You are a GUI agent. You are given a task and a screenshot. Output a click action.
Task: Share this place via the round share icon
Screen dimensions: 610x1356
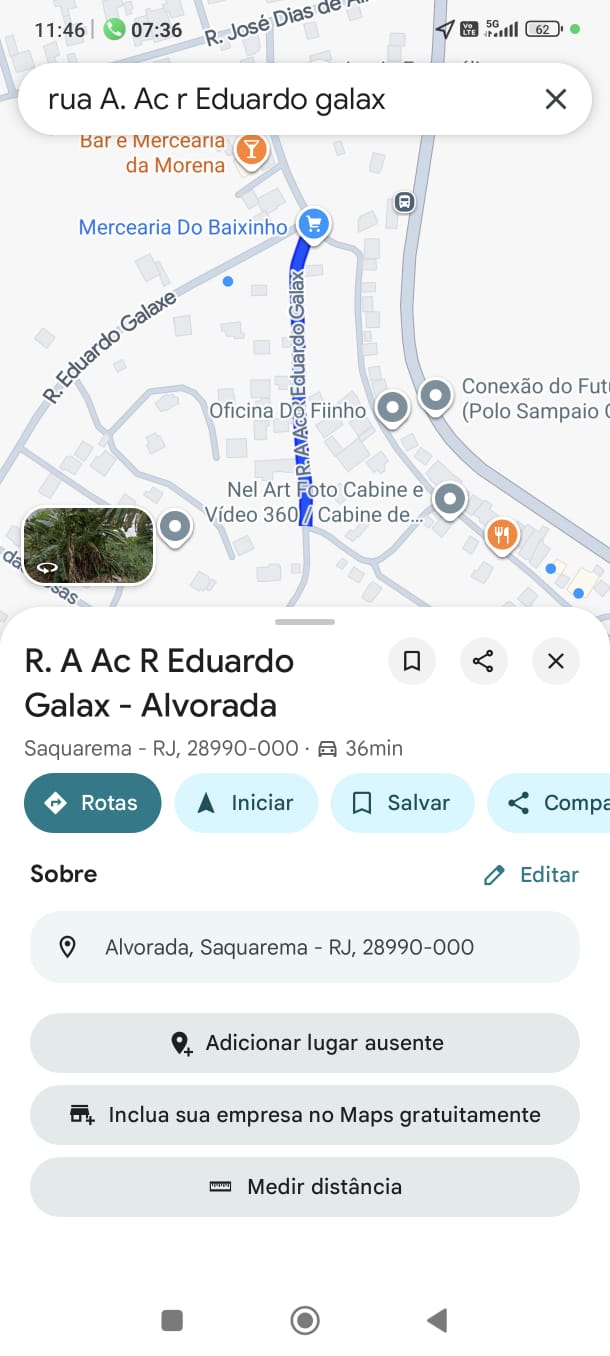[484, 661]
